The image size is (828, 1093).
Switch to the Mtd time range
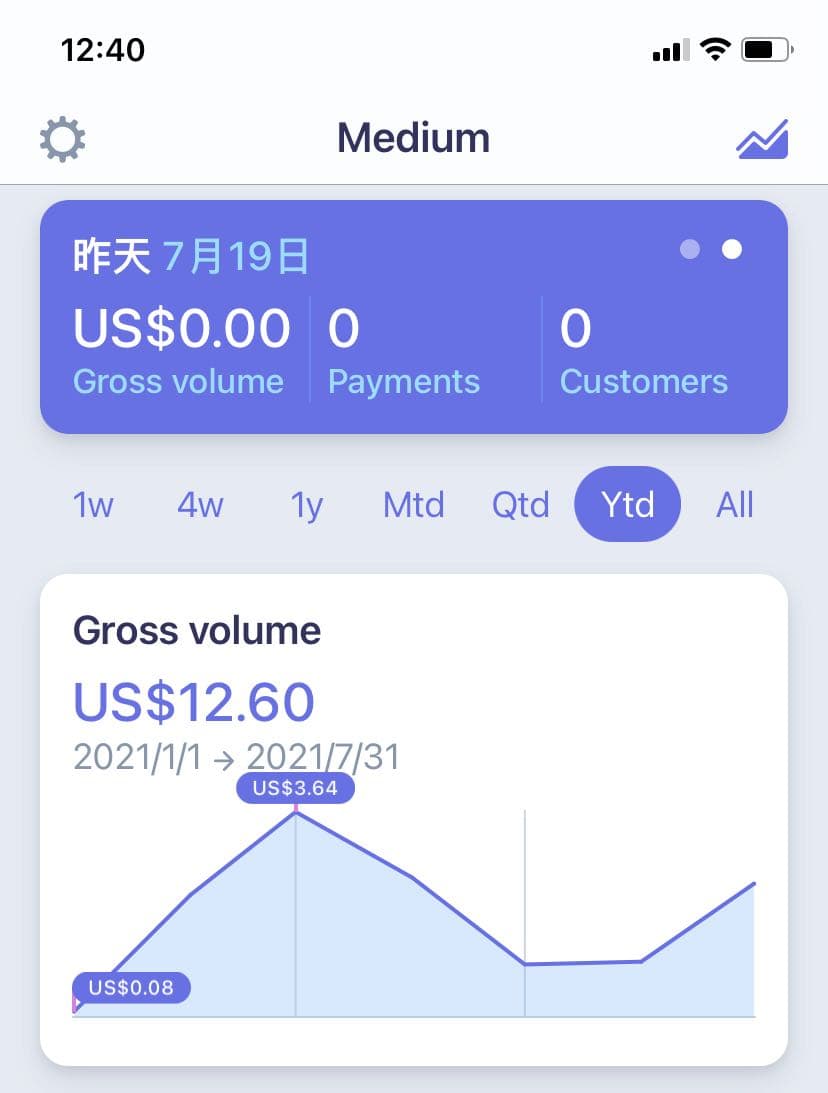(x=413, y=504)
